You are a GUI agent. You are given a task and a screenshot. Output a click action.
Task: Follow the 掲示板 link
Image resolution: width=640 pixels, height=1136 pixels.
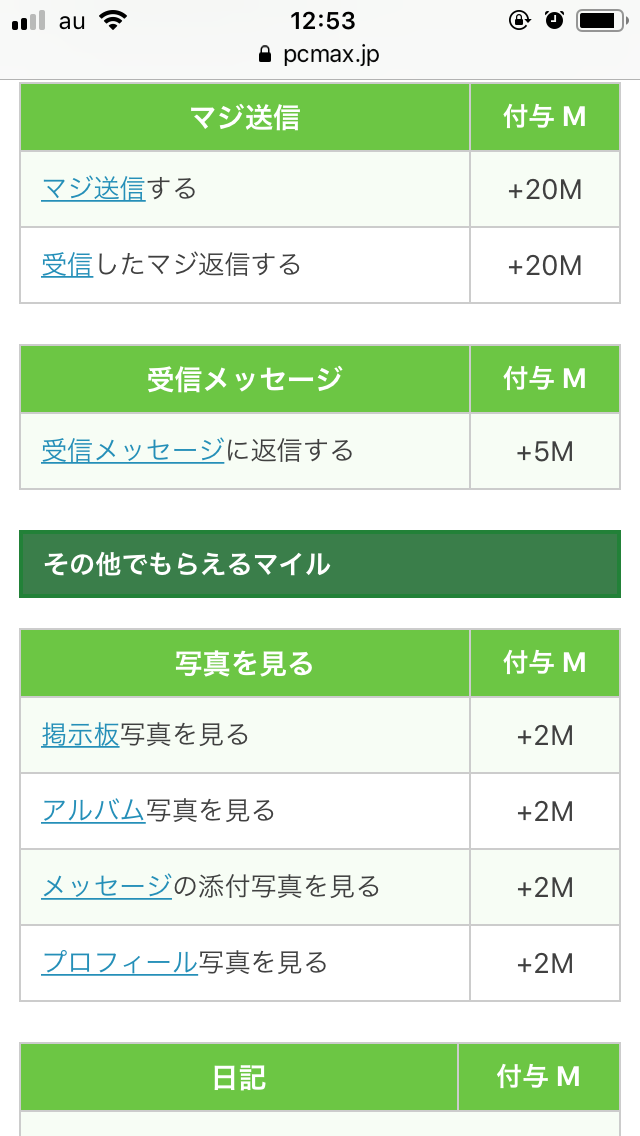(x=80, y=735)
